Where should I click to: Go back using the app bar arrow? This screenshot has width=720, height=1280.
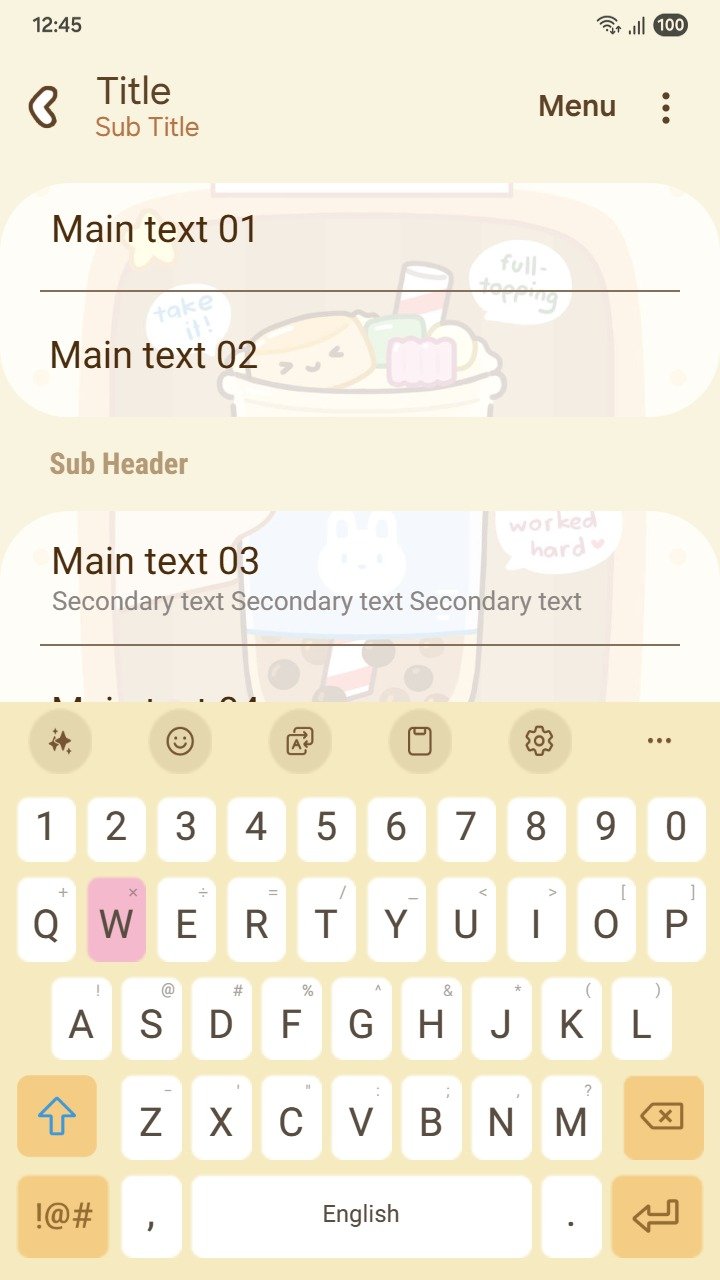[44, 107]
